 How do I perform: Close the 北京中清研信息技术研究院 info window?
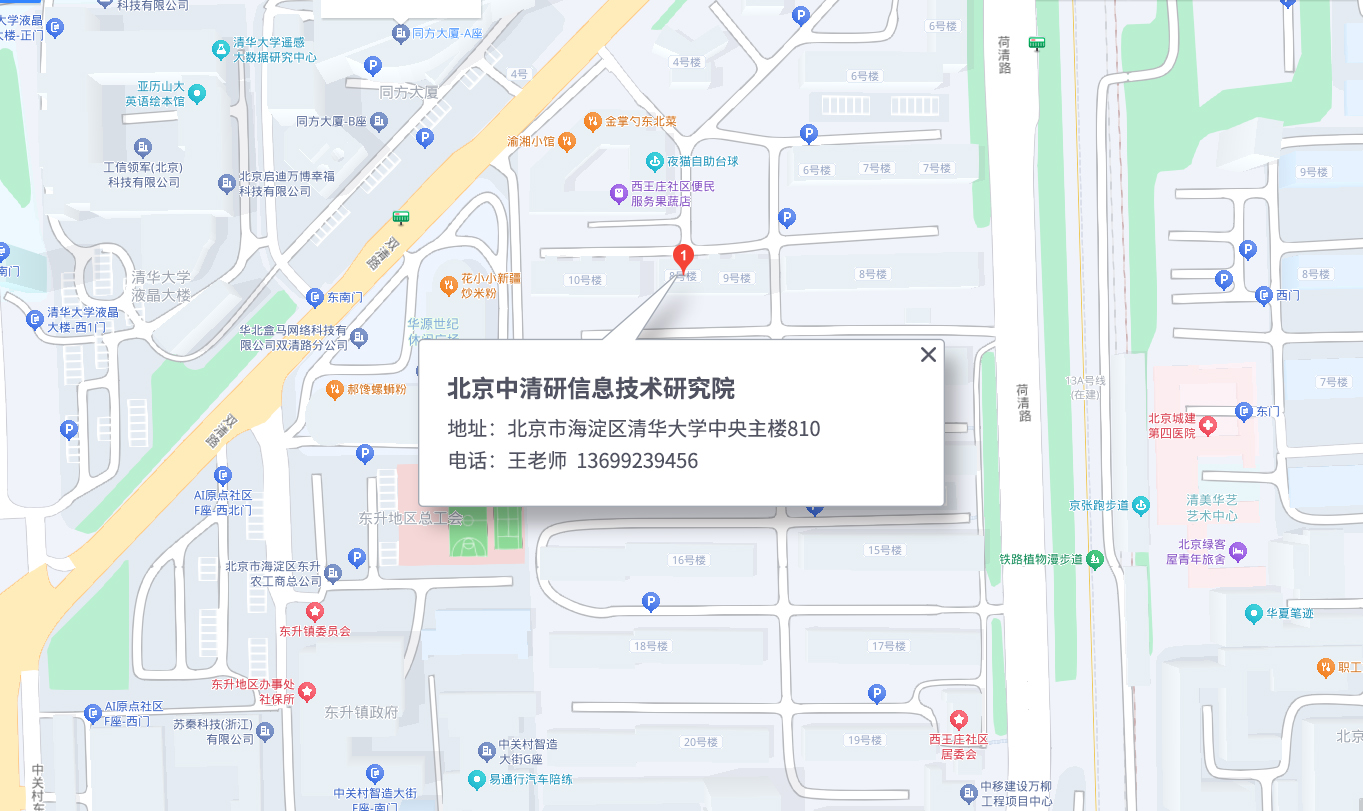click(x=928, y=354)
